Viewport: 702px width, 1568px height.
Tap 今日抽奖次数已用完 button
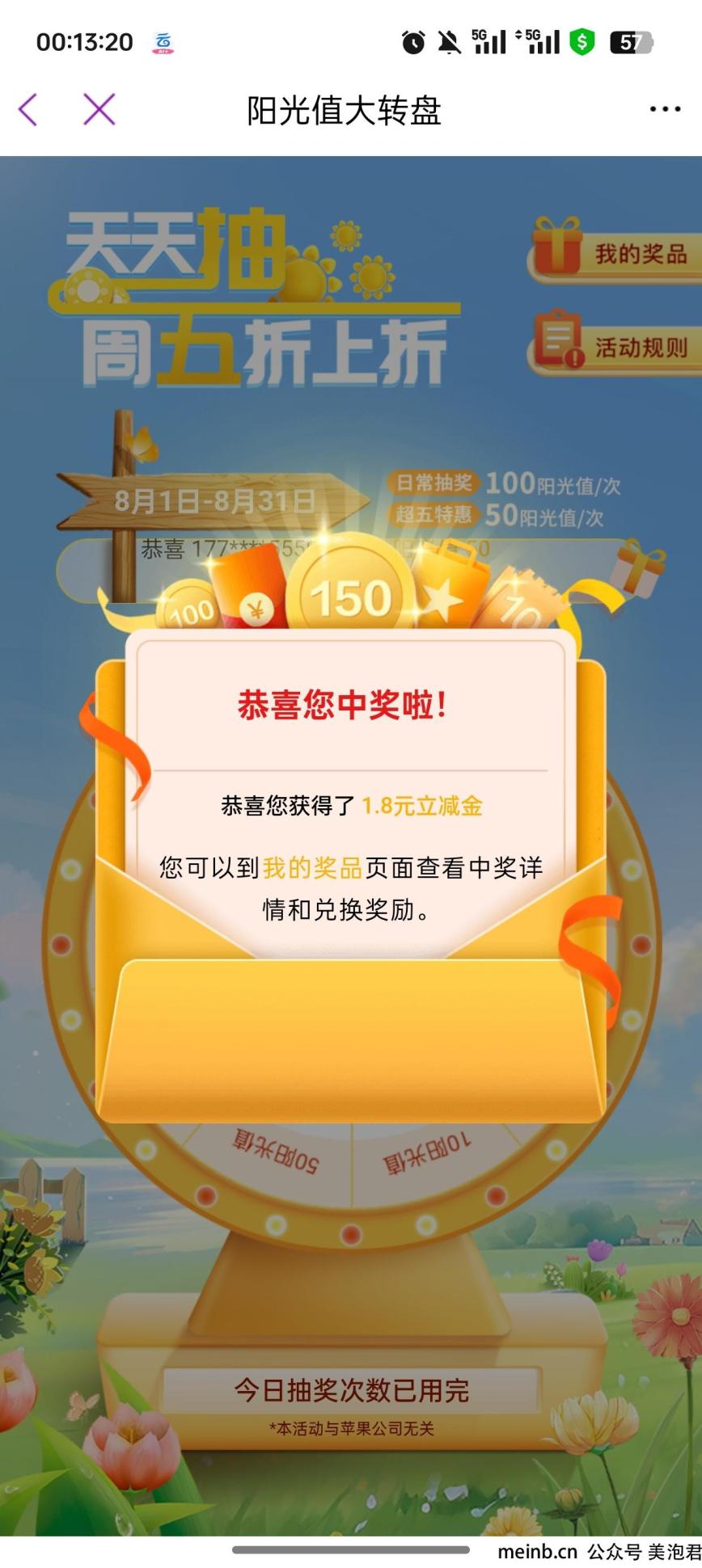351,1390
